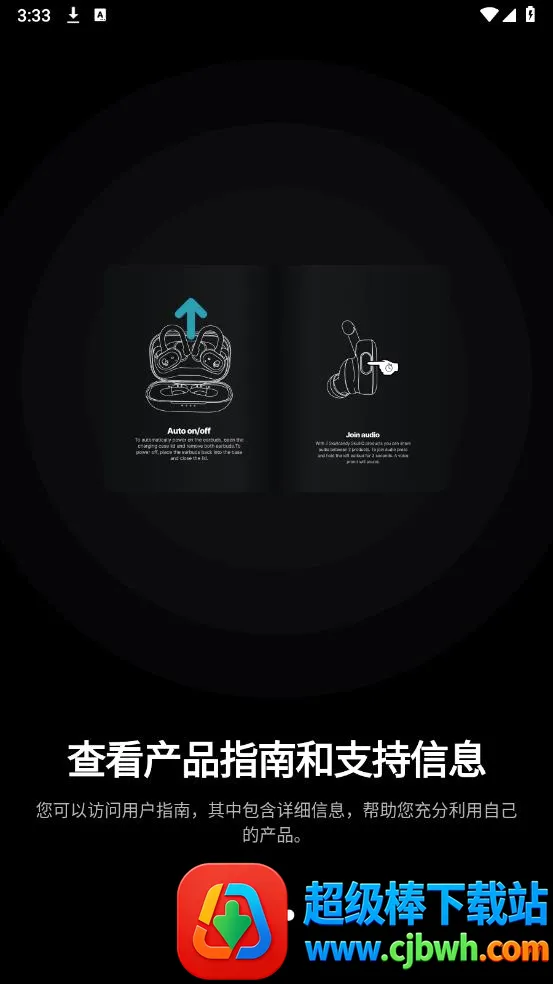This screenshot has width=553, height=984.
Task: Tap the onboarding page indicator dot
Action: pos(291,915)
